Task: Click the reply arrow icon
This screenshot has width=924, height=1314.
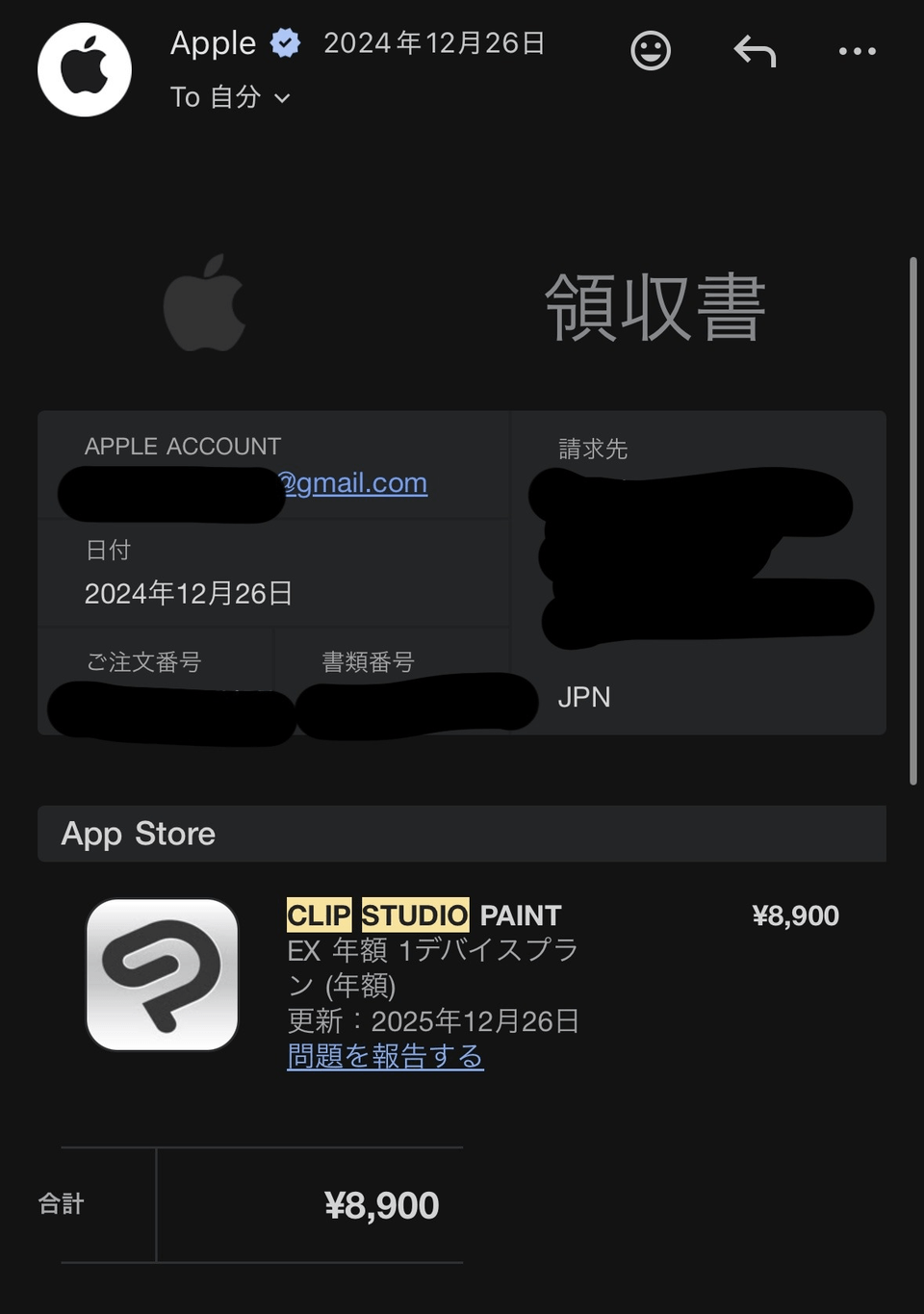Action: (x=755, y=52)
